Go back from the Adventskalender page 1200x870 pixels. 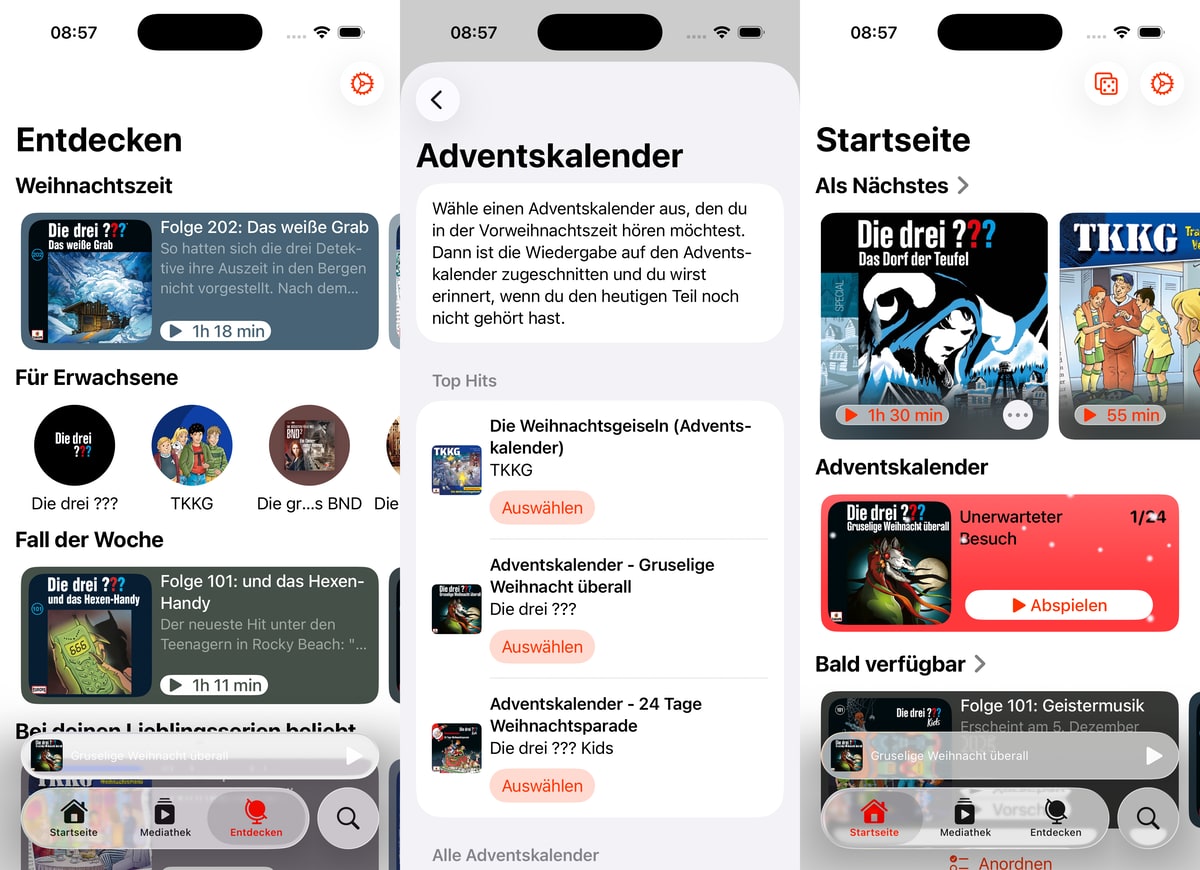click(x=437, y=100)
